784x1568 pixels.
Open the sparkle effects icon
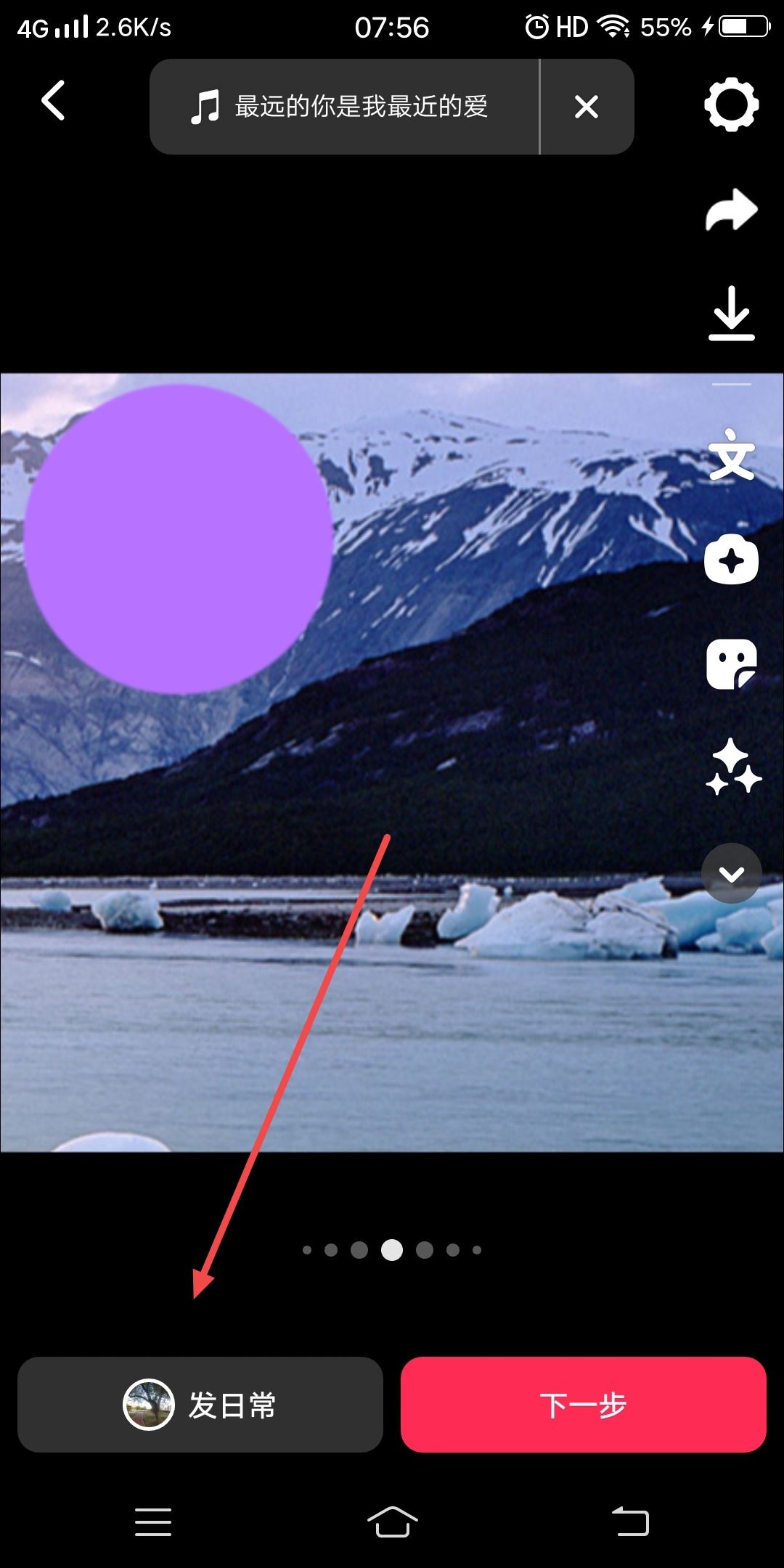click(732, 767)
